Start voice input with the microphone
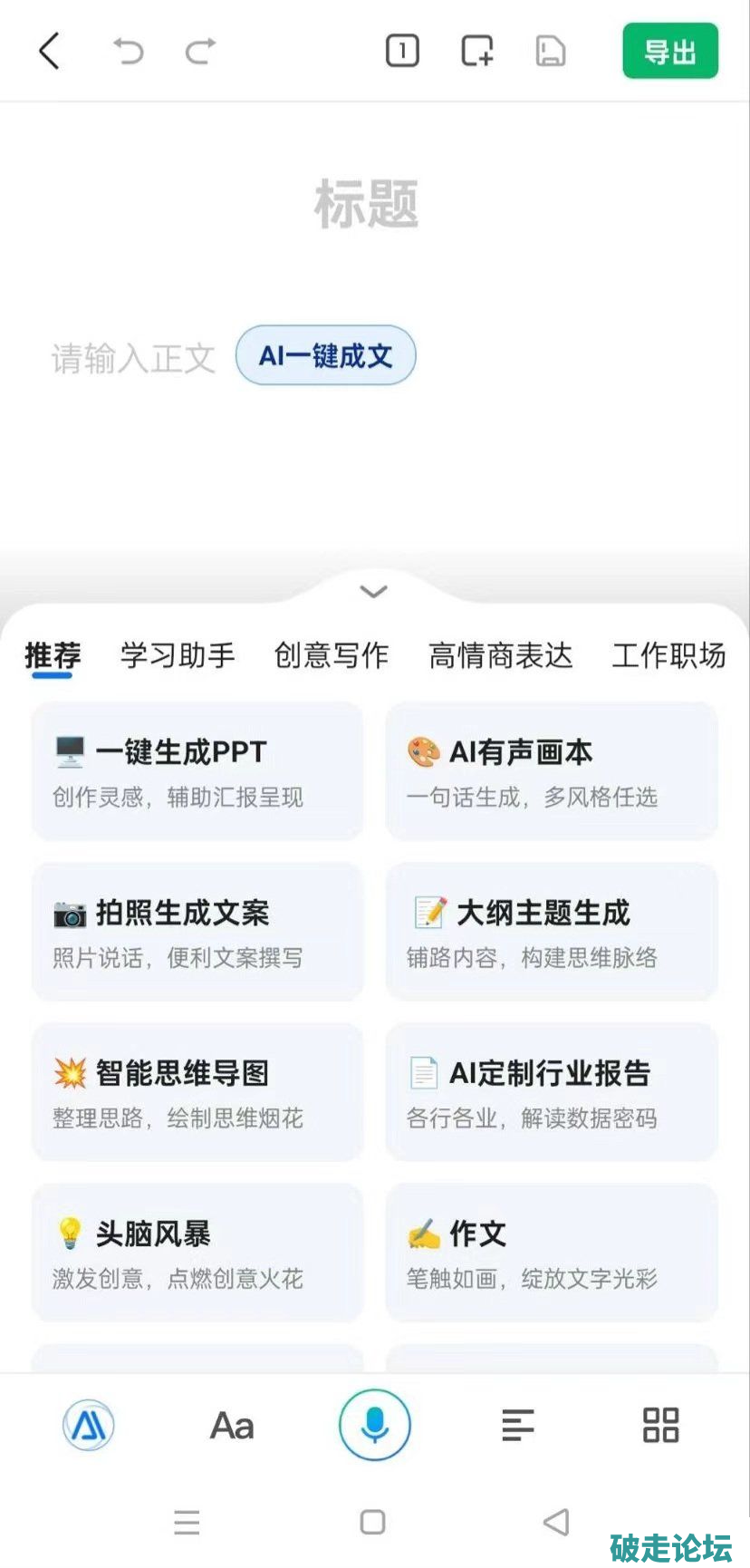This screenshot has width=750, height=1568. coord(374,1425)
